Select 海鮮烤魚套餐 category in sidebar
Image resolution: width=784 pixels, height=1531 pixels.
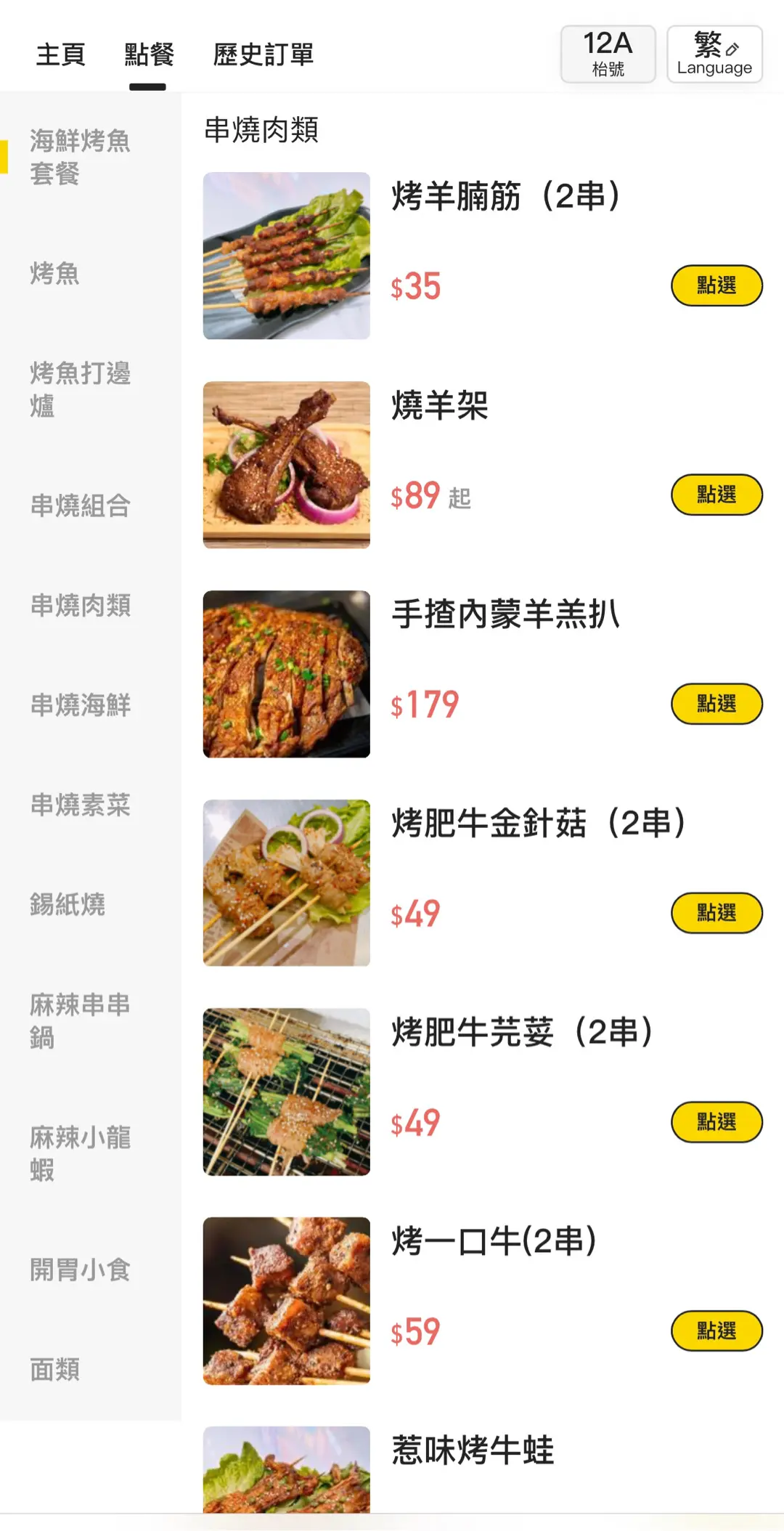point(80,157)
